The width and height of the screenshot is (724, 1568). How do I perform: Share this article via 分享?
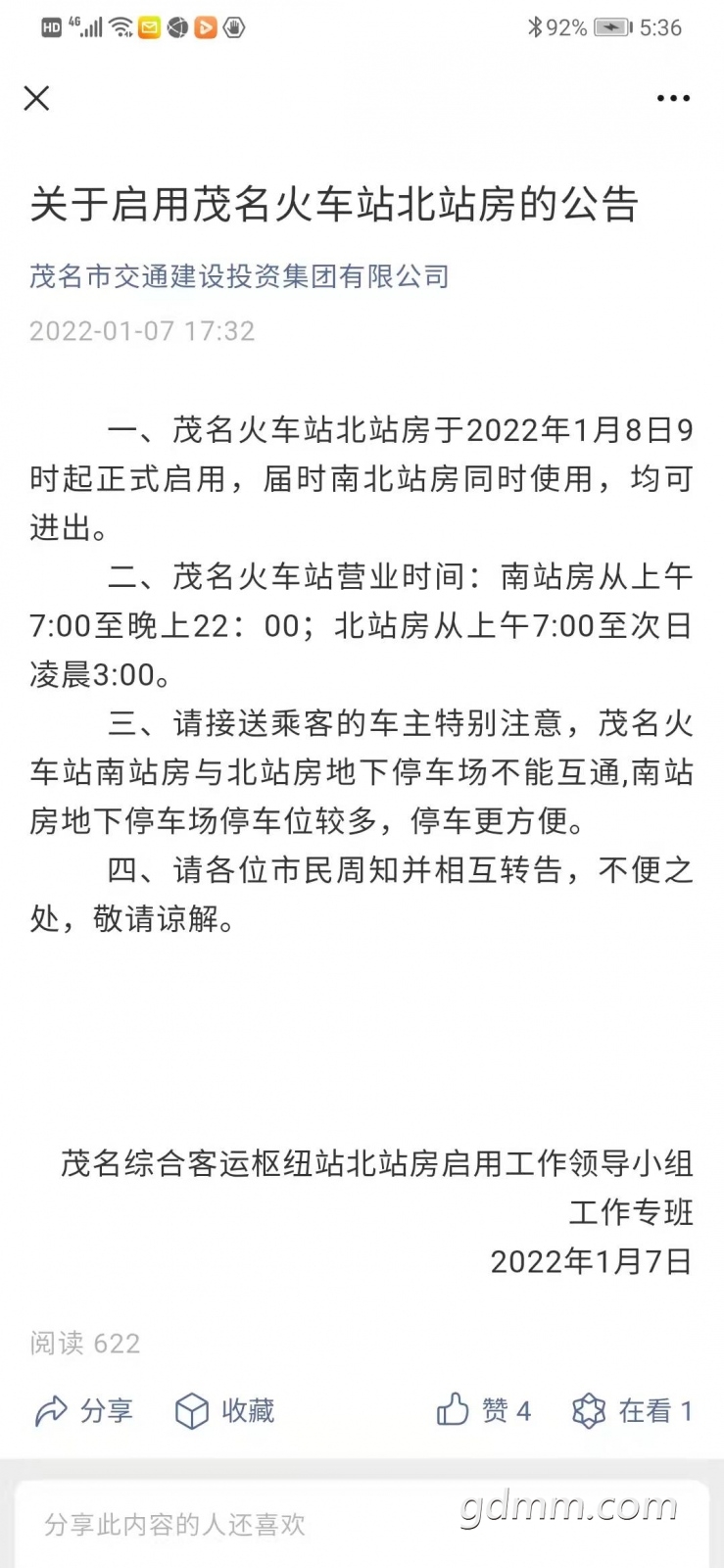(x=83, y=1410)
